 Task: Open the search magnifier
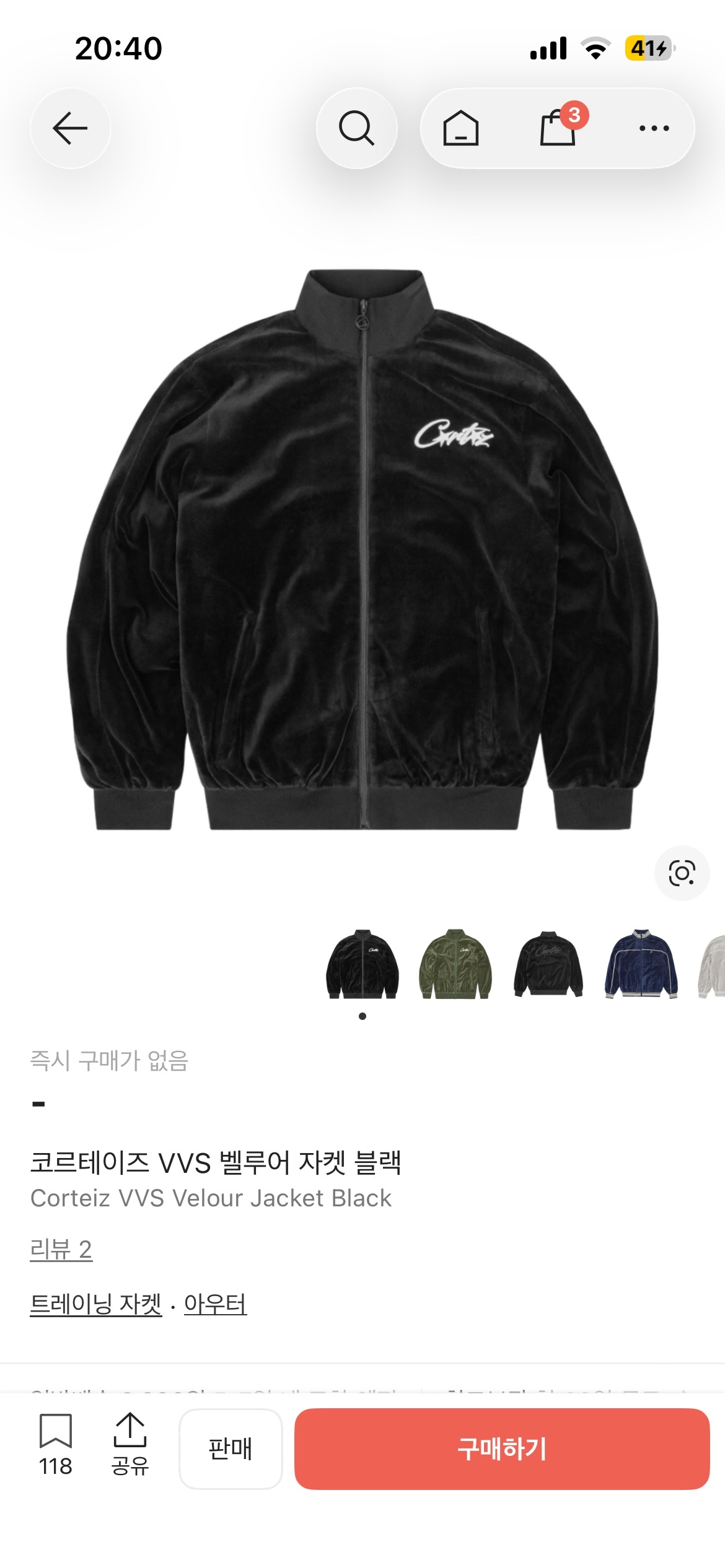(356, 128)
